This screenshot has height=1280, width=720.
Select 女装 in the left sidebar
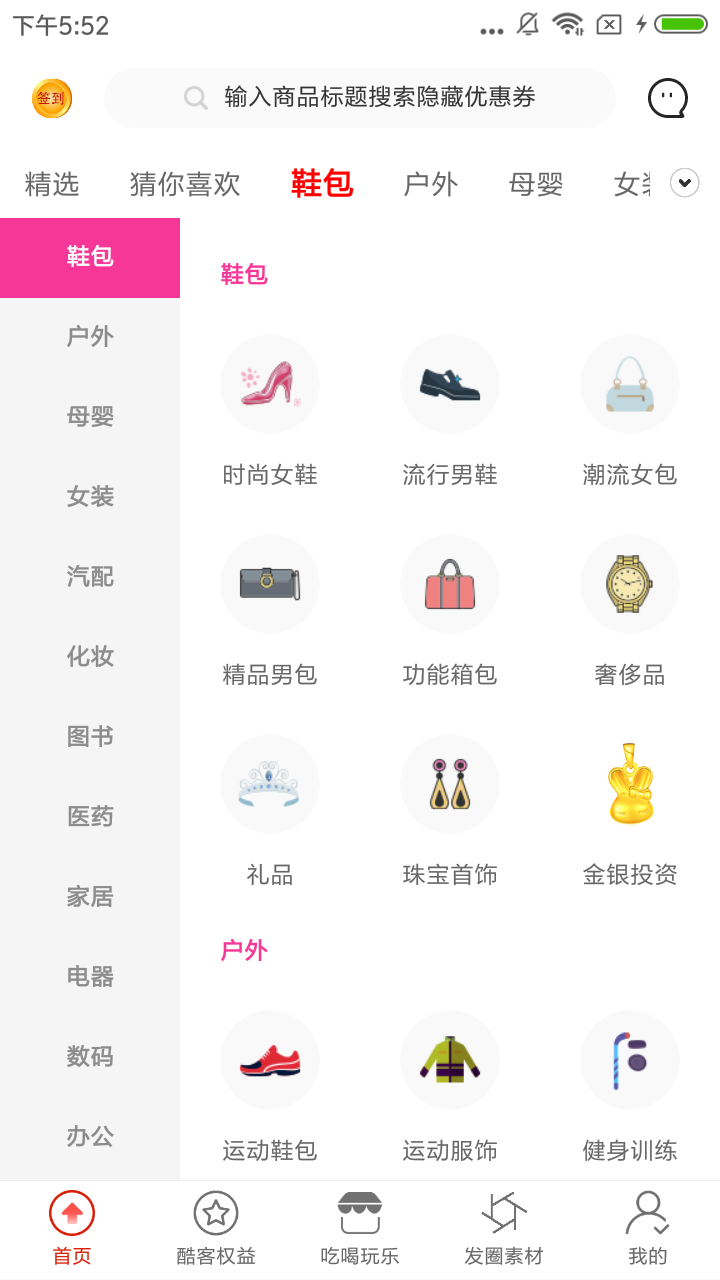coord(90,496)
